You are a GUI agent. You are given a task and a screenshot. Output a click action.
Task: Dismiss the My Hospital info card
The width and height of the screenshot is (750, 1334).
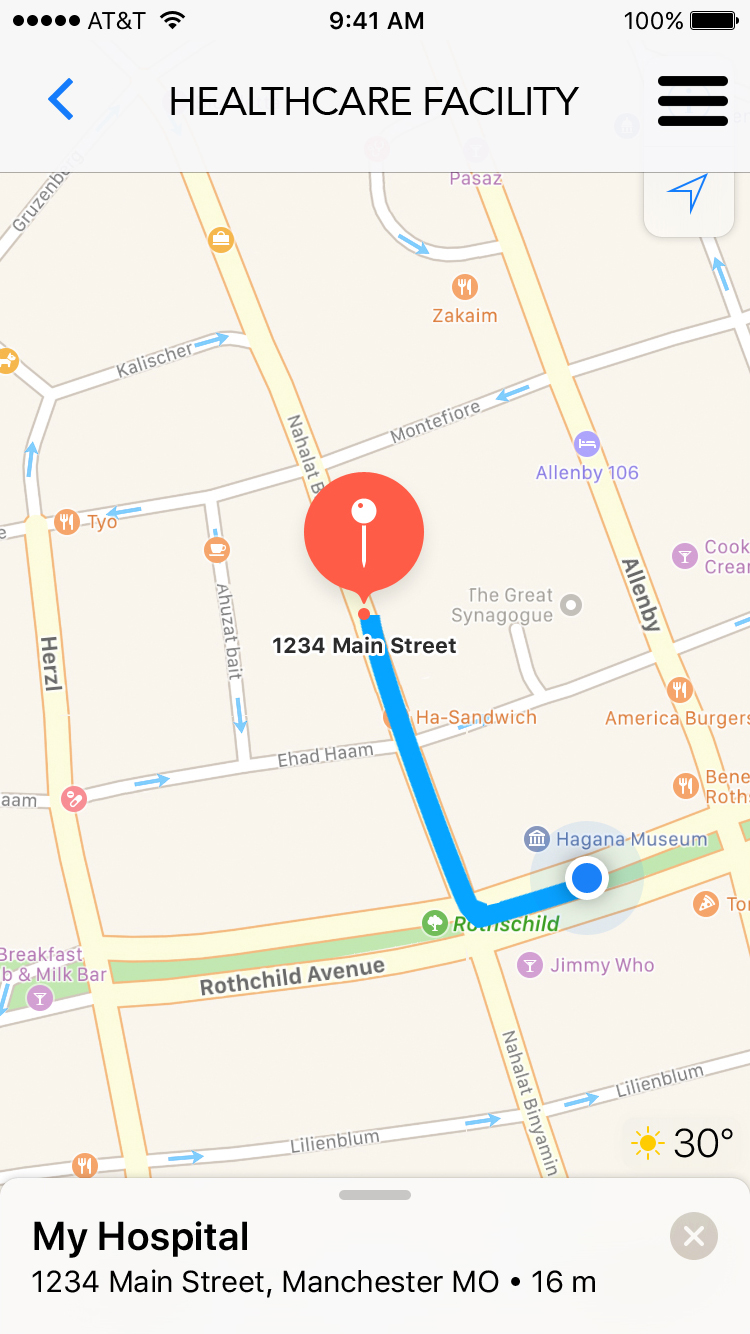point(693,1237)
